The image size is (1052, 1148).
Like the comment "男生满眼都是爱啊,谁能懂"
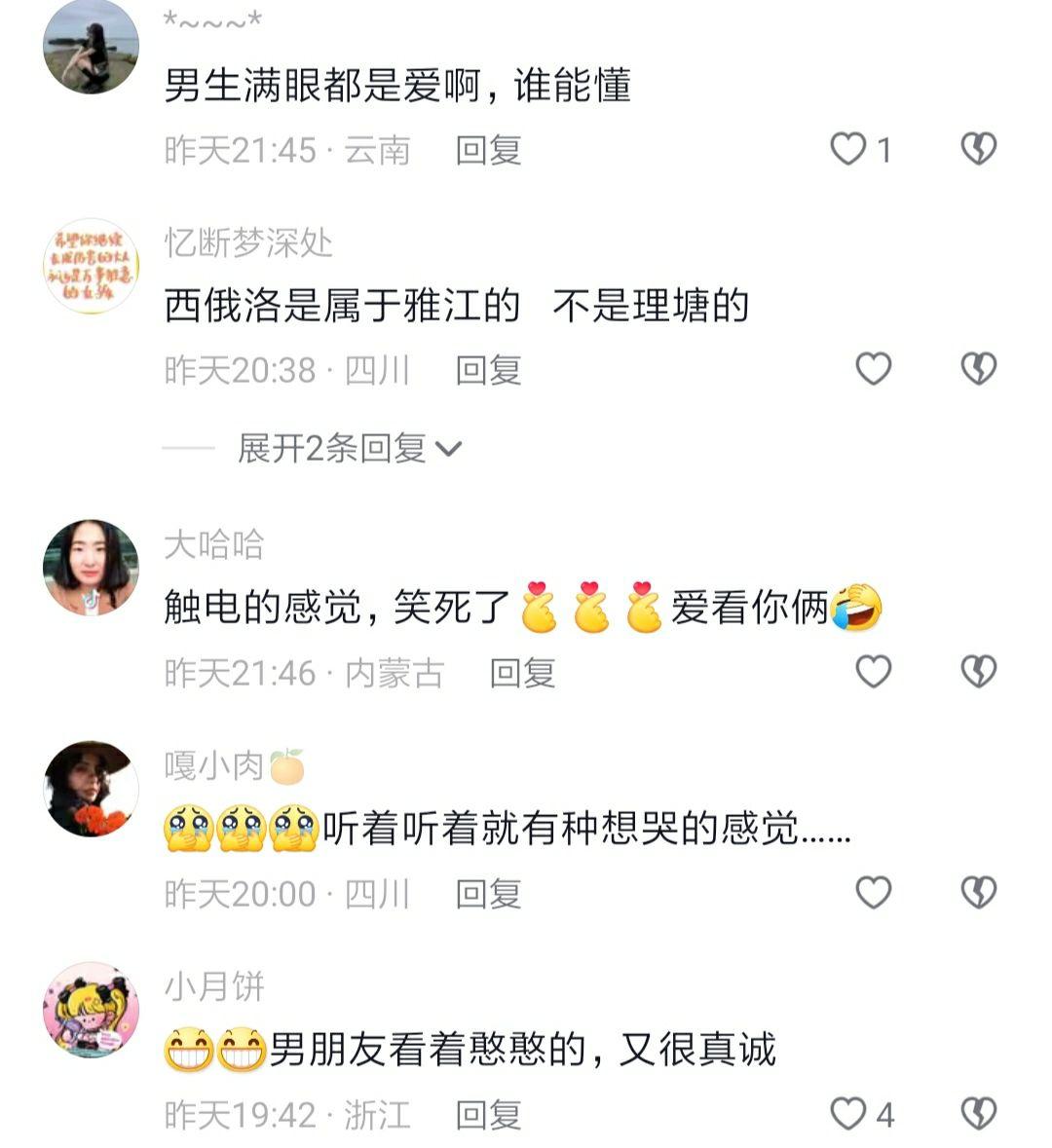pyautogui.click(x=848, y=149)
